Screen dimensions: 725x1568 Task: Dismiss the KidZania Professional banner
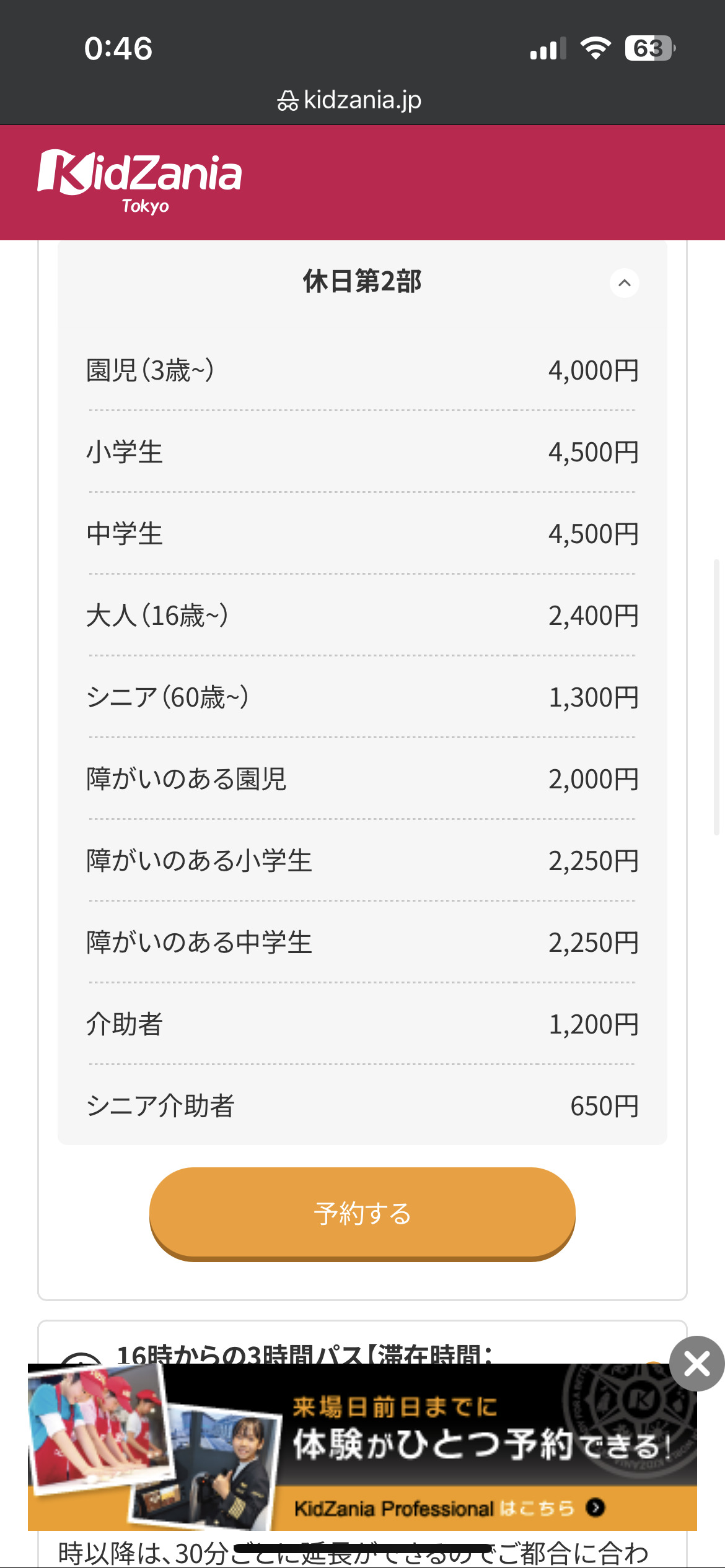point(696,1364)
